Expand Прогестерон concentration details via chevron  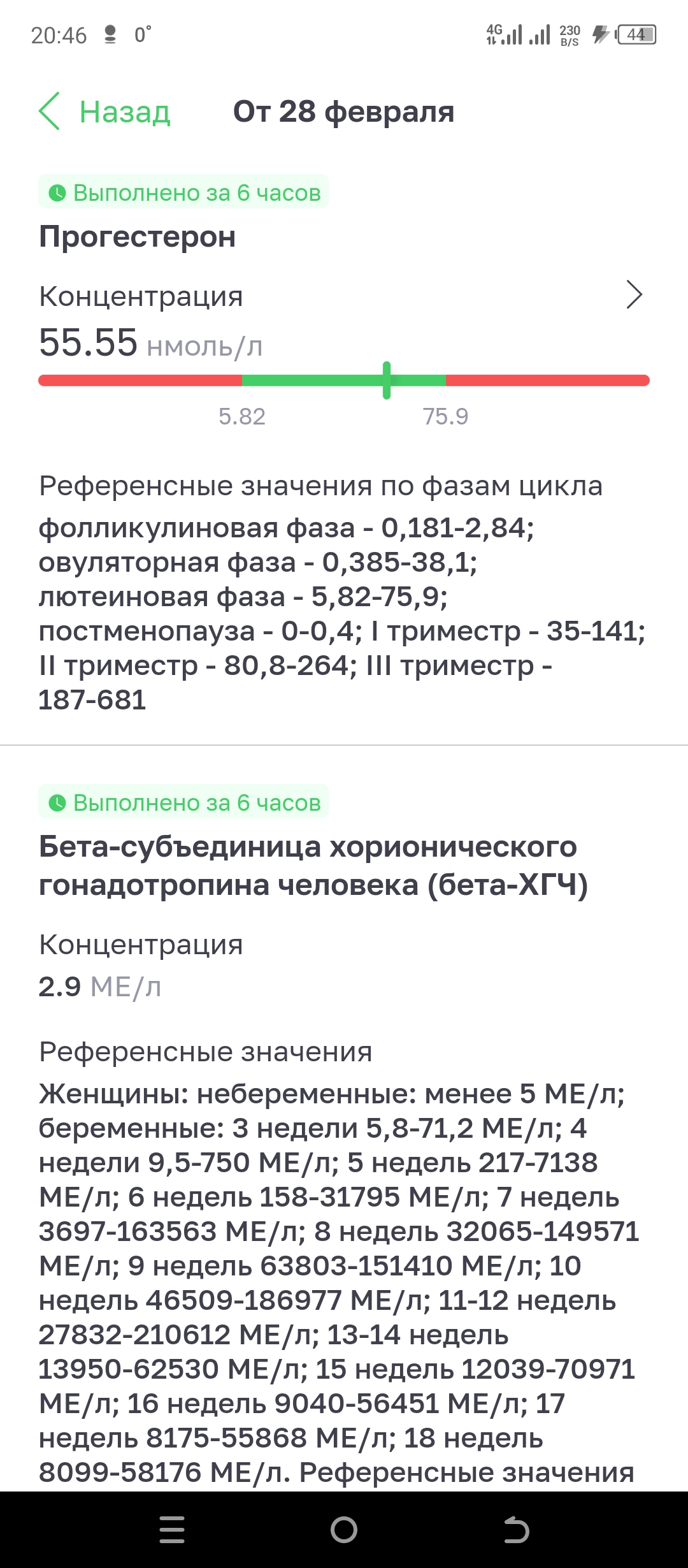pos(634,295)
